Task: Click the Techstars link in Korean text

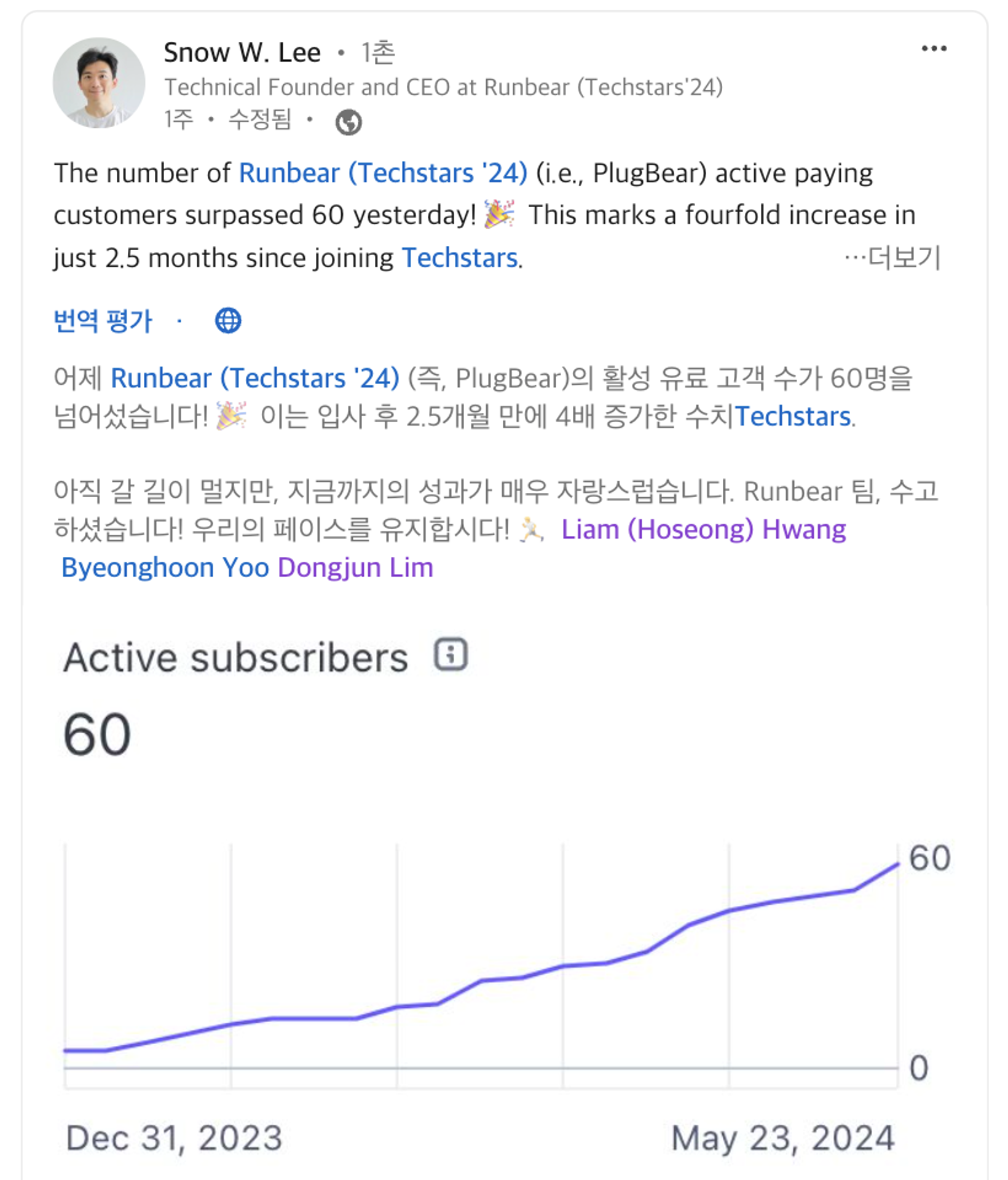Action: click(x=794, y=417)
